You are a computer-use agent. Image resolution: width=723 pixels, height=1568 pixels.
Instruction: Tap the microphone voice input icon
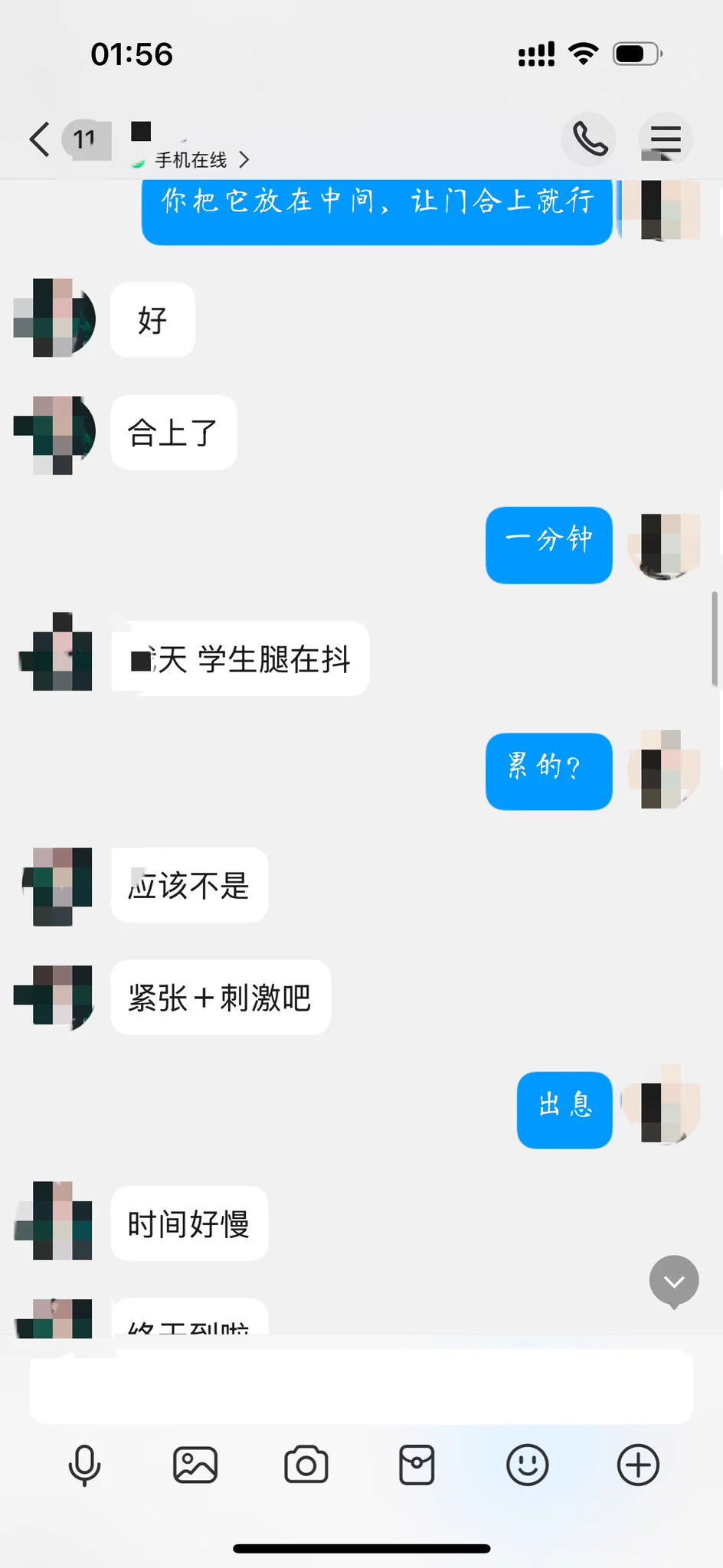[84, 1465]
